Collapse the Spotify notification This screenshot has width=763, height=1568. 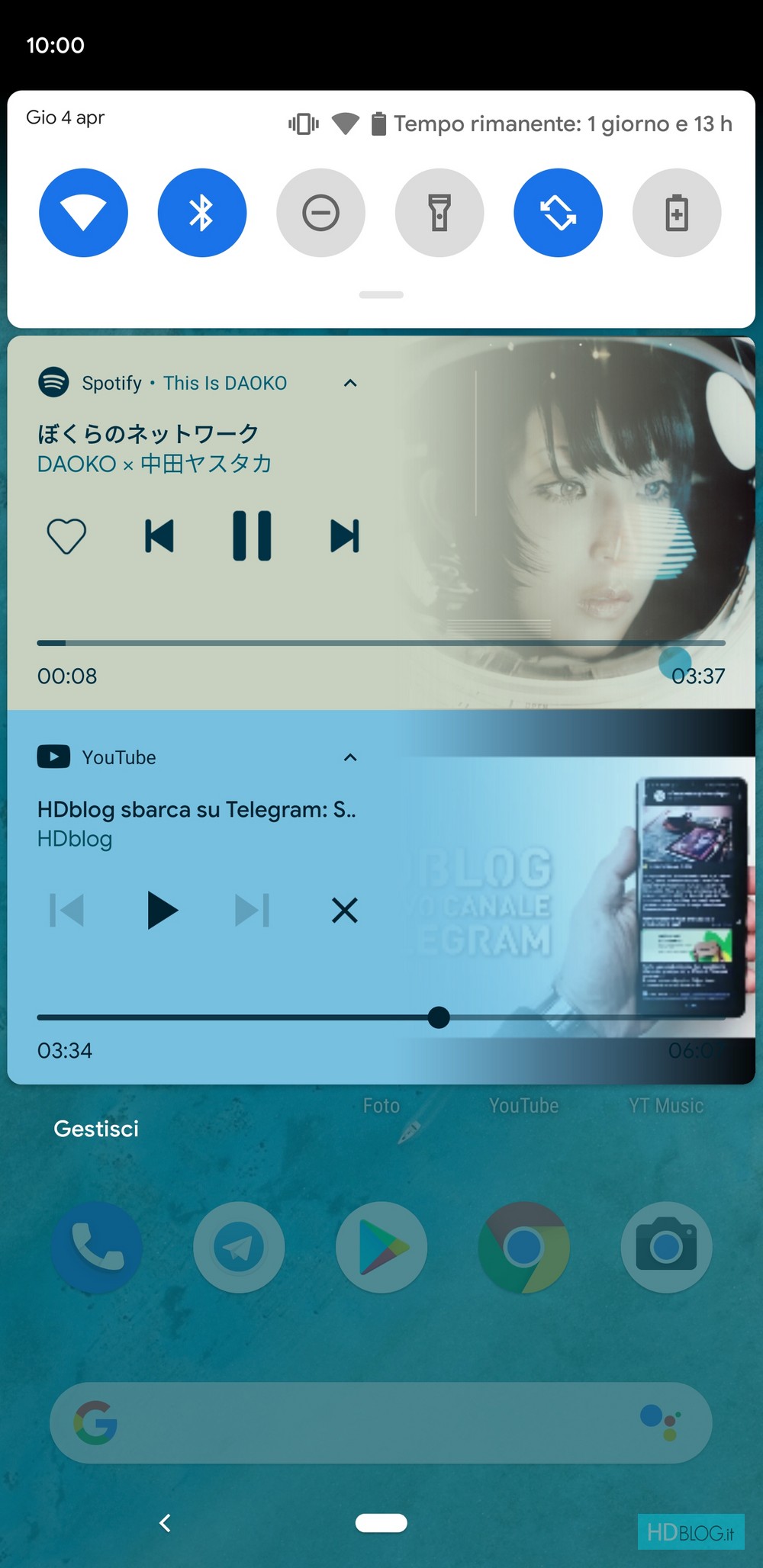coord(350,383)
